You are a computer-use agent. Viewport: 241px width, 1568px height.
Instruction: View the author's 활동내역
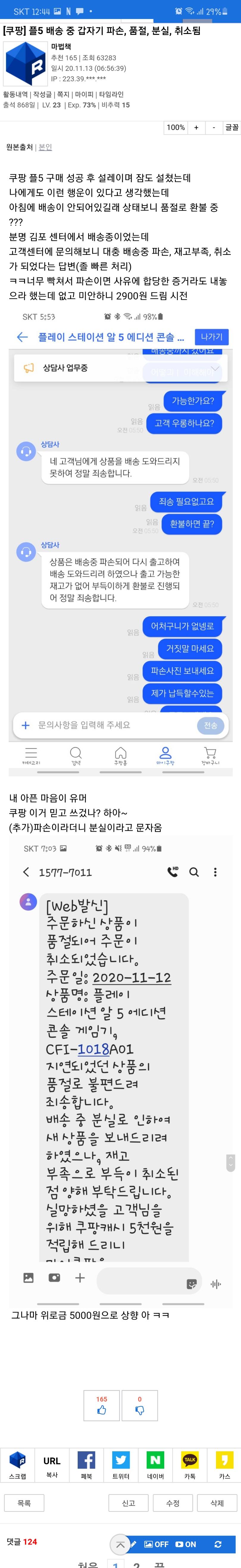tap(15, 94)
